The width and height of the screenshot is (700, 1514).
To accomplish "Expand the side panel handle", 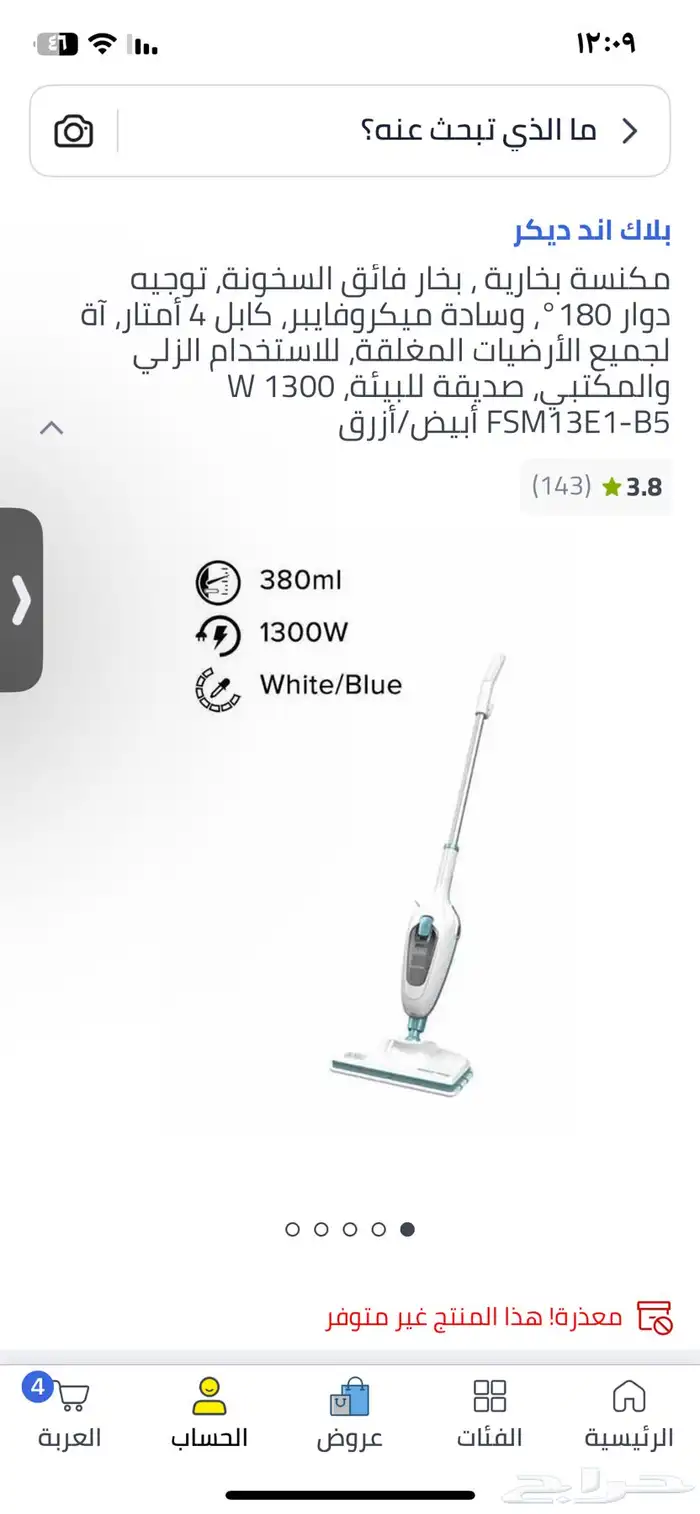I will point(21,600).
